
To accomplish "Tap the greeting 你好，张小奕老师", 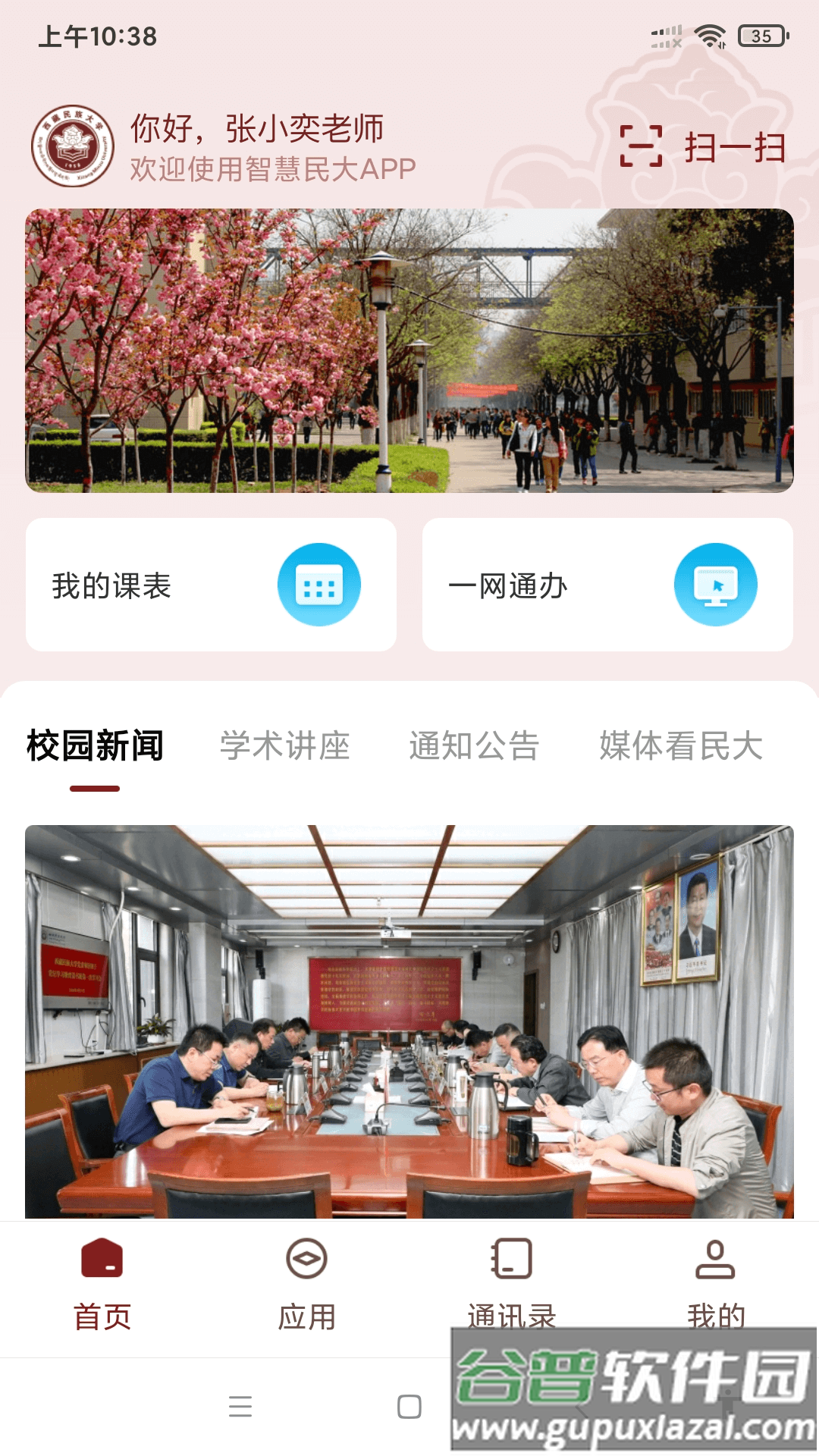I will [256, 129].
